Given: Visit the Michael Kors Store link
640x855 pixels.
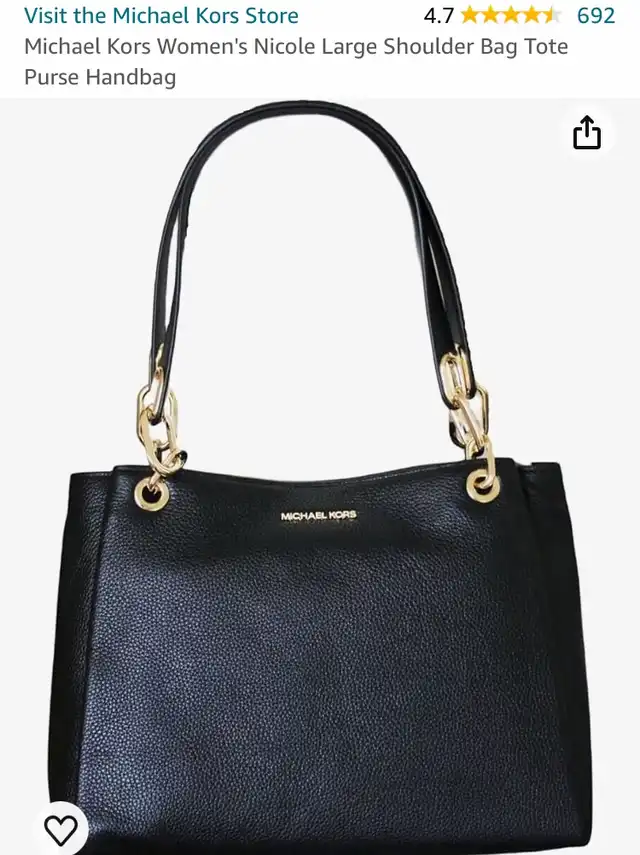Looking at the screenshot, I should point(161,16).
